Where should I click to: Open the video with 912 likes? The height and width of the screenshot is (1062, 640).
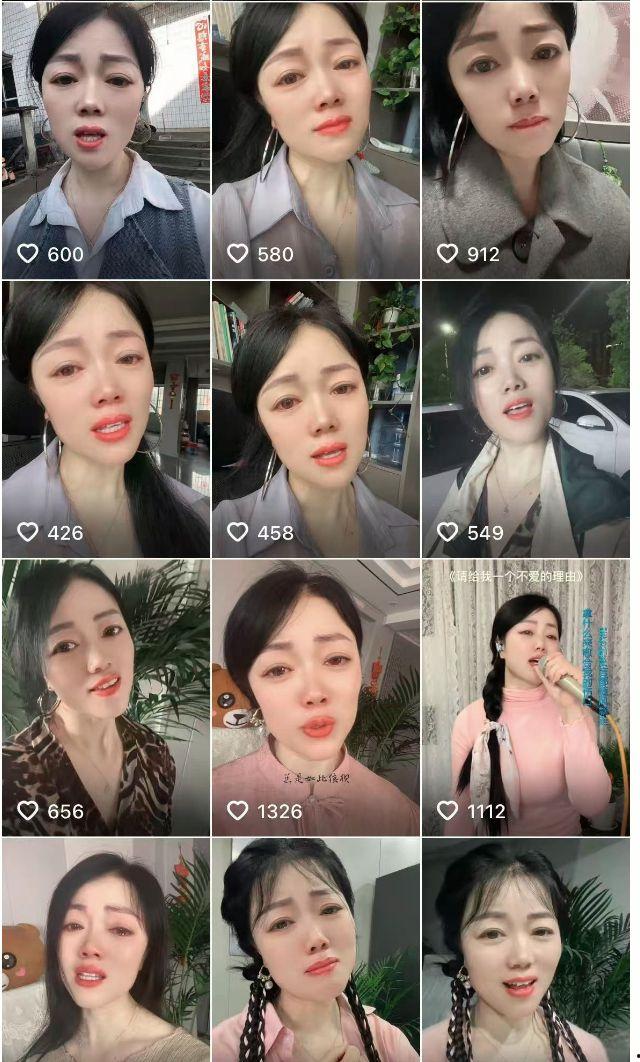click(526, 140)
